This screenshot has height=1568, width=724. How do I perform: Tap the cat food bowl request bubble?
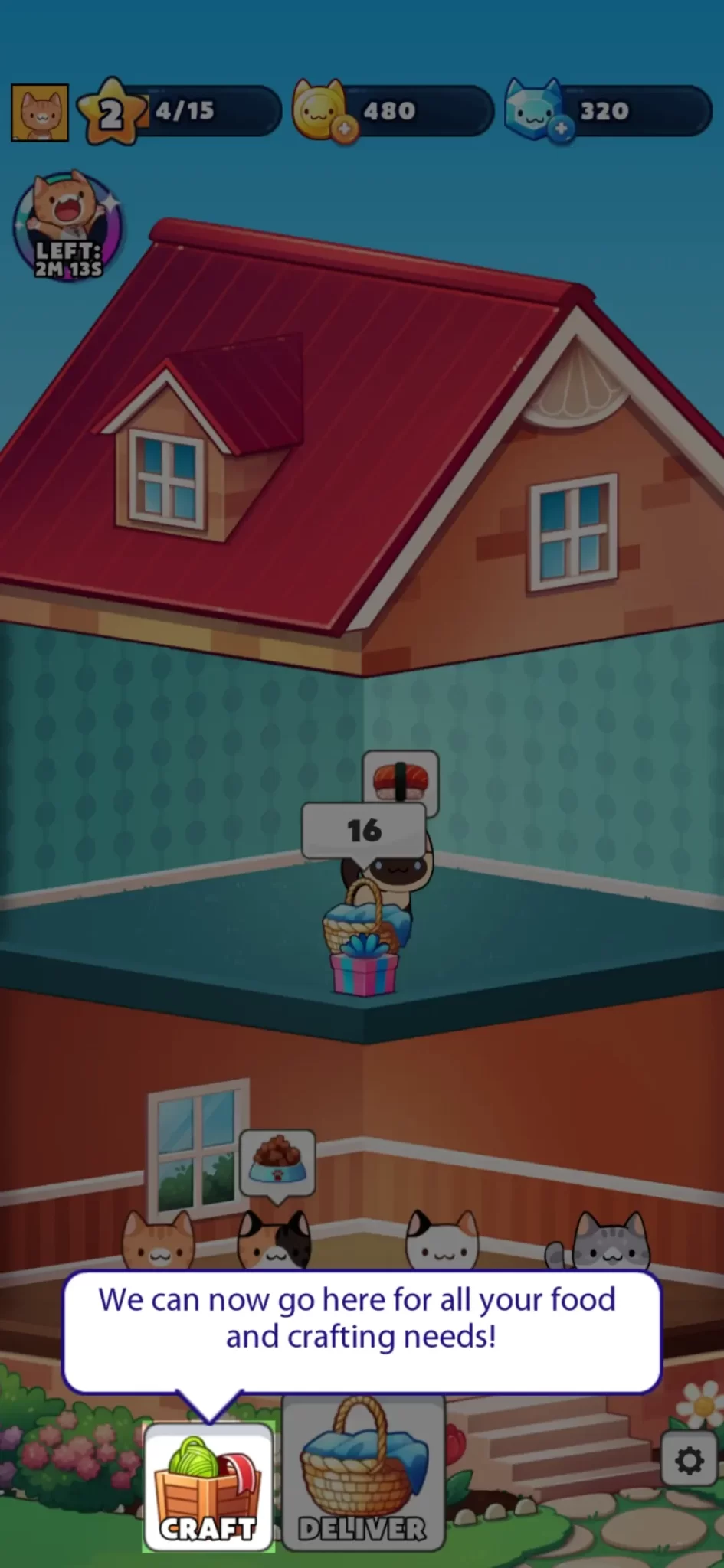coord(277,1161)
